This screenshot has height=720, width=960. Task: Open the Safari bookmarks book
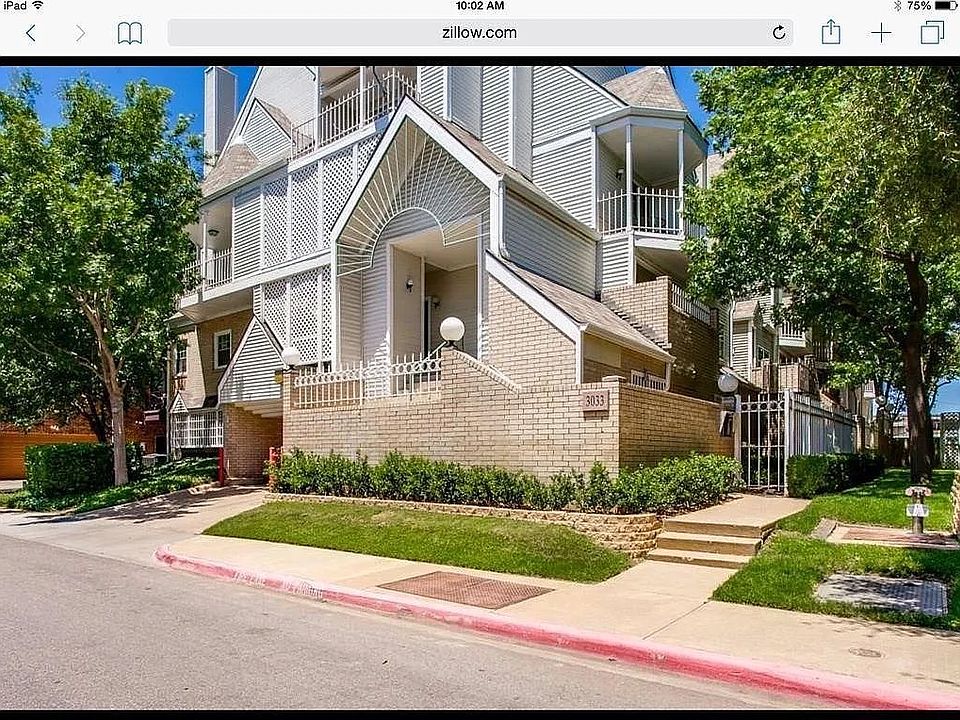click(130, 33)
